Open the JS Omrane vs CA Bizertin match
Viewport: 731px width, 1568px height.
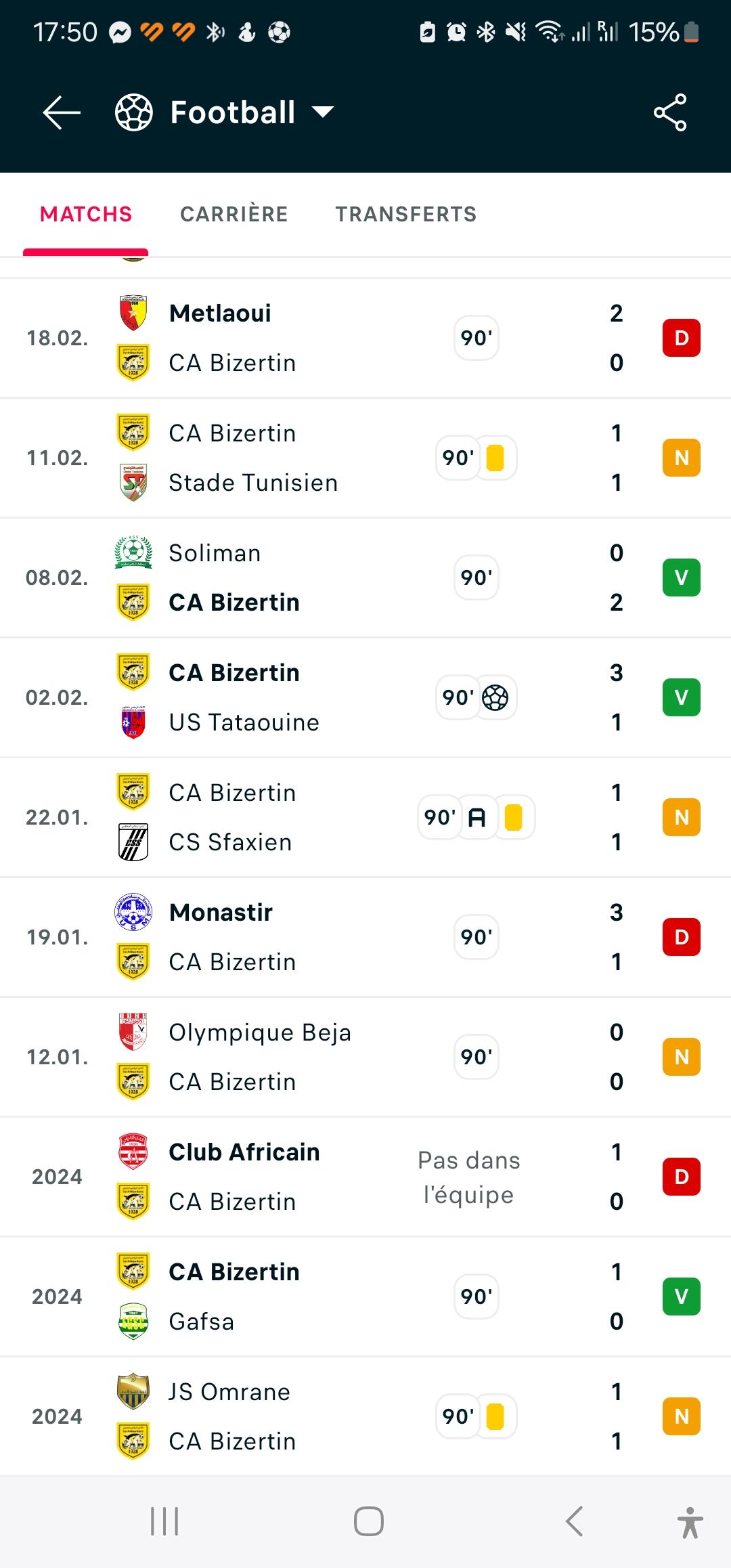(x=365, y=1416)
